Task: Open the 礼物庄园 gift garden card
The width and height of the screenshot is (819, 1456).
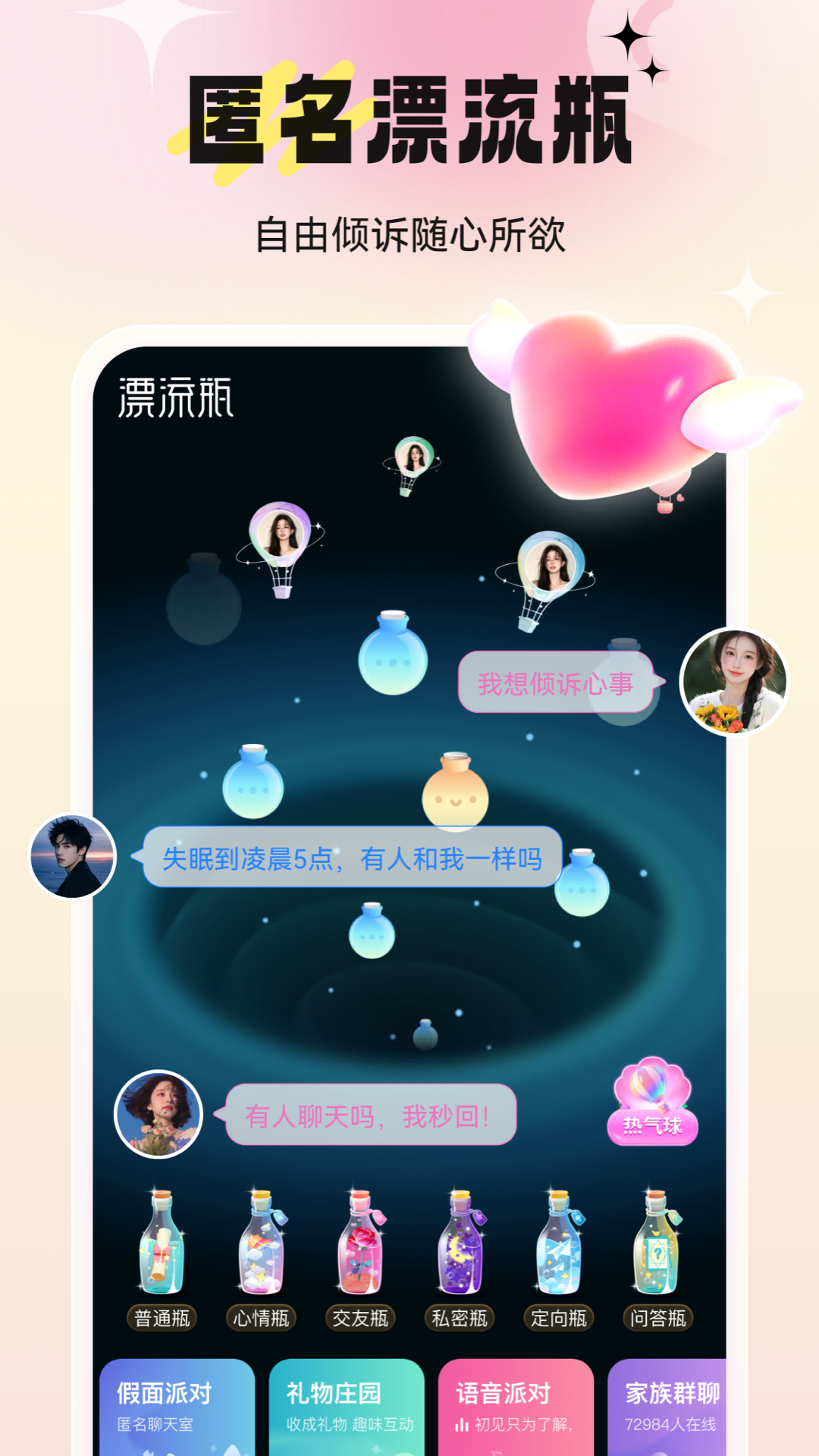Action: click(347, 1410)
